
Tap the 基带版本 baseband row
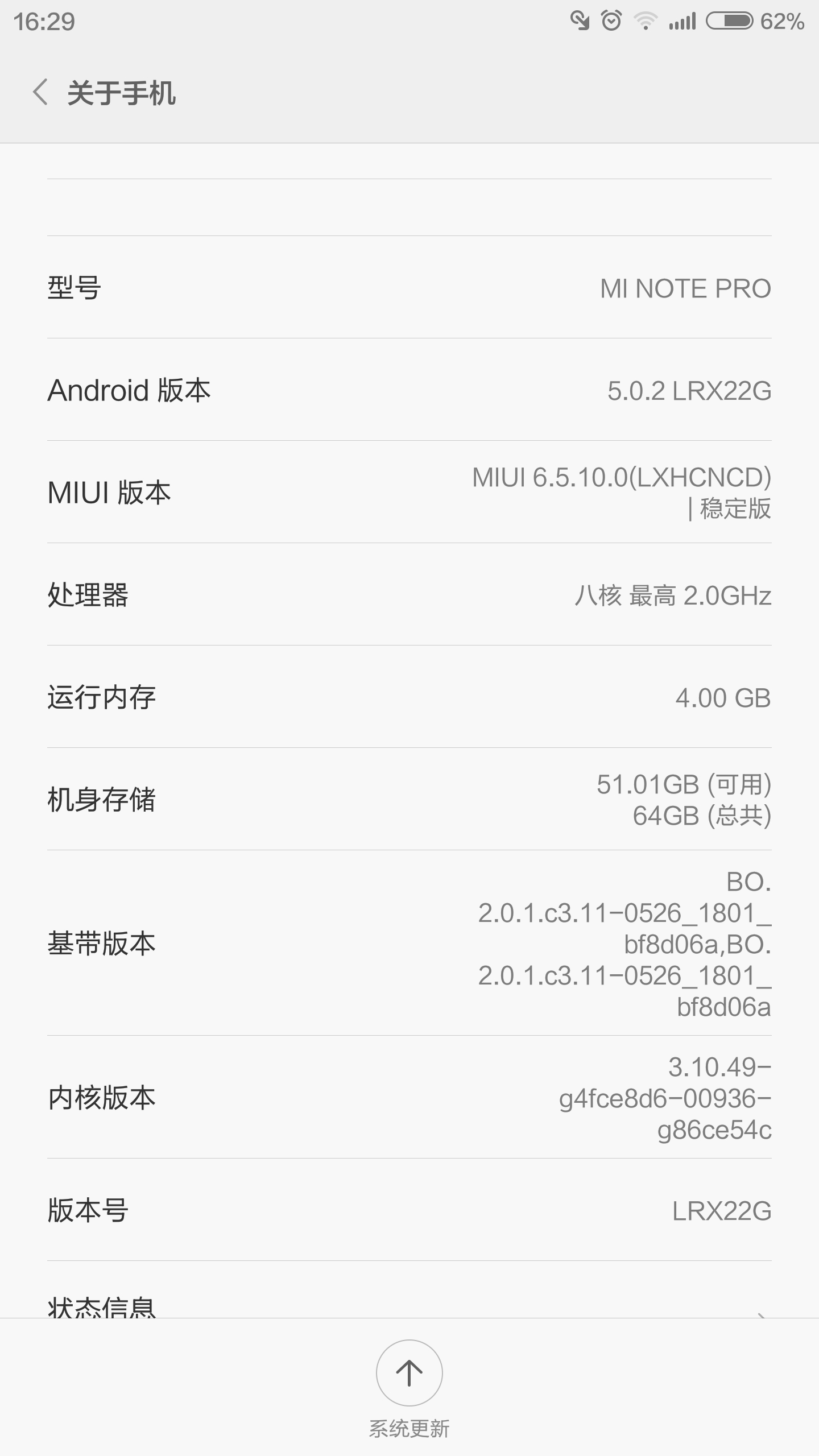409,943
